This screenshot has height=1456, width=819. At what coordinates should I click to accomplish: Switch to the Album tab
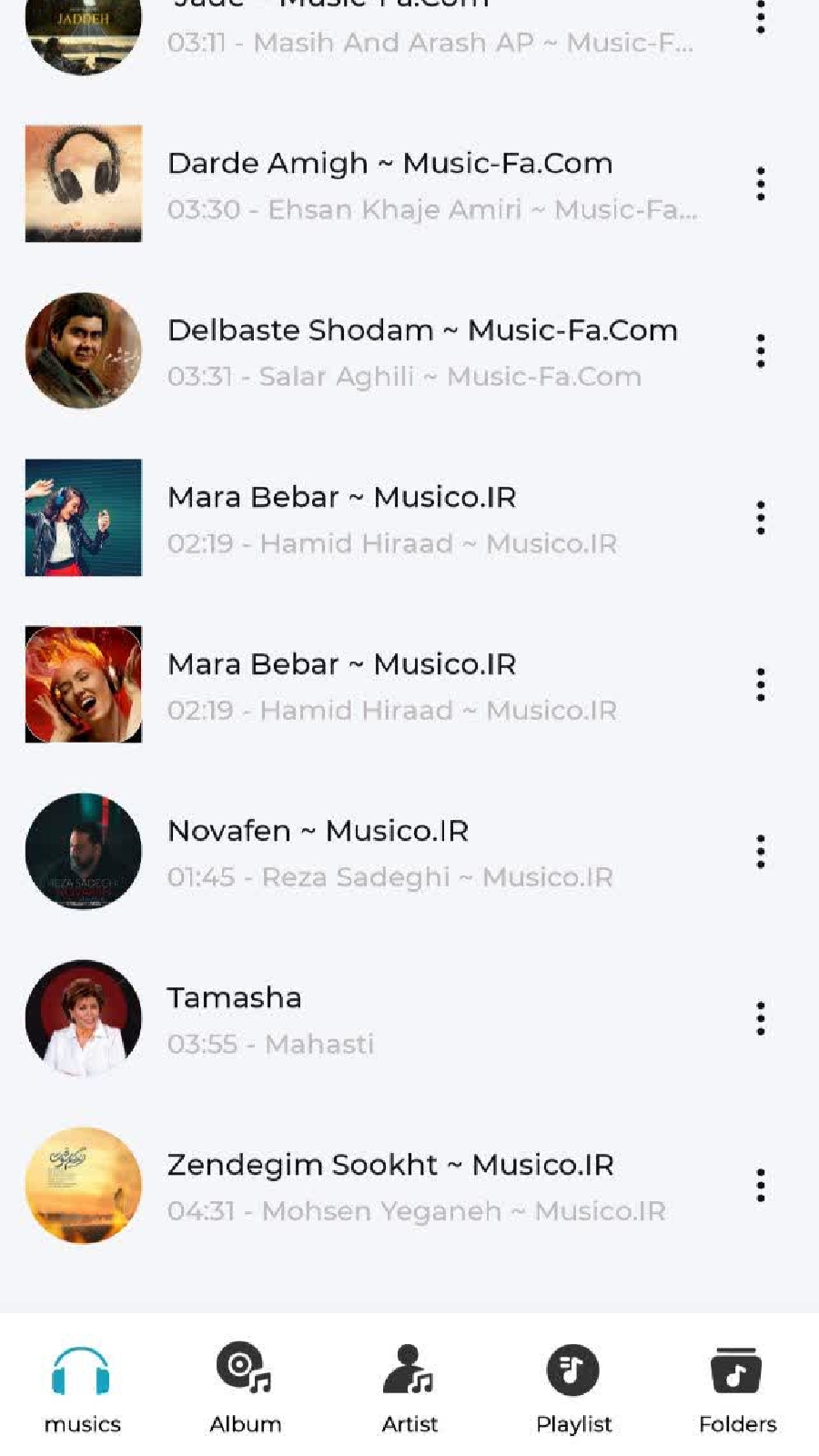coord(246,1389)
